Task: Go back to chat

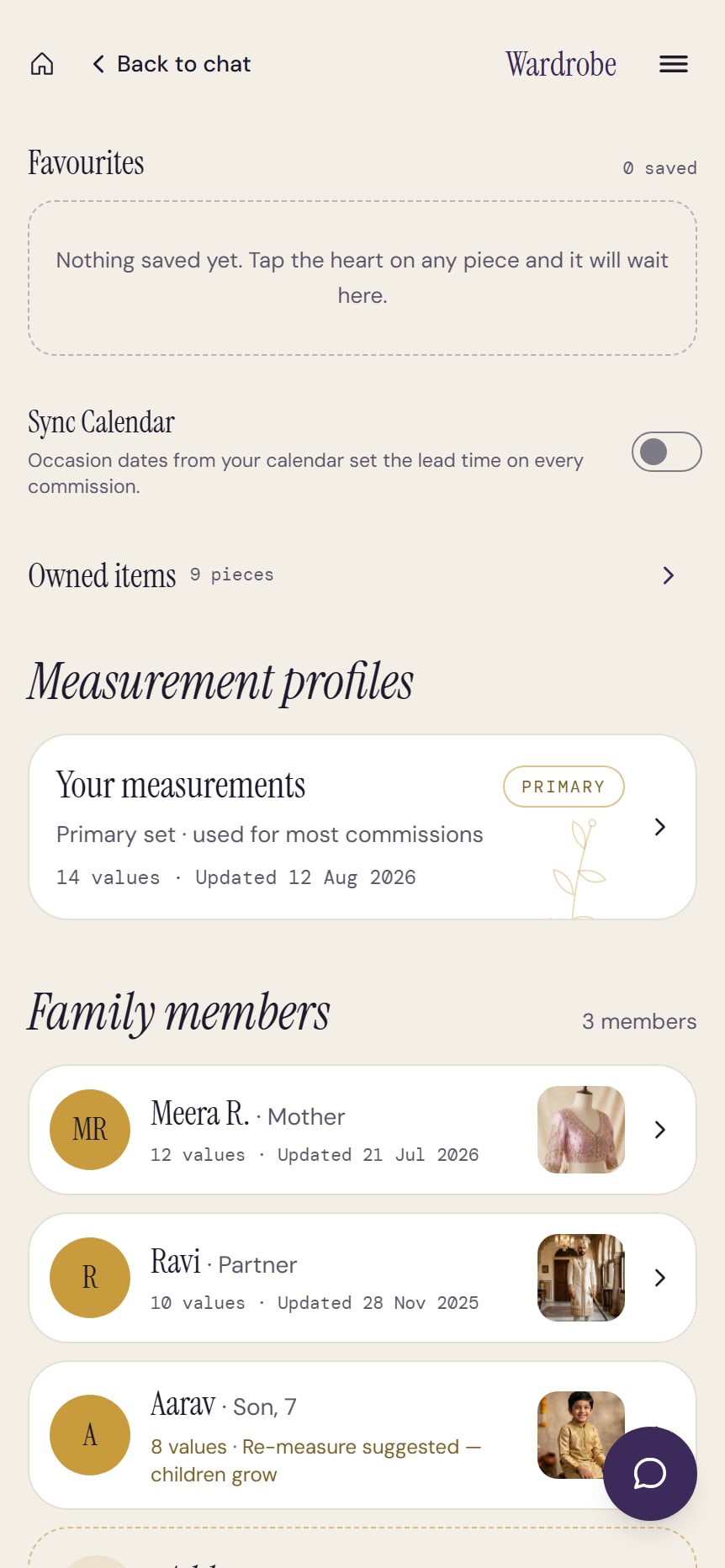Action: coord(172,64)
